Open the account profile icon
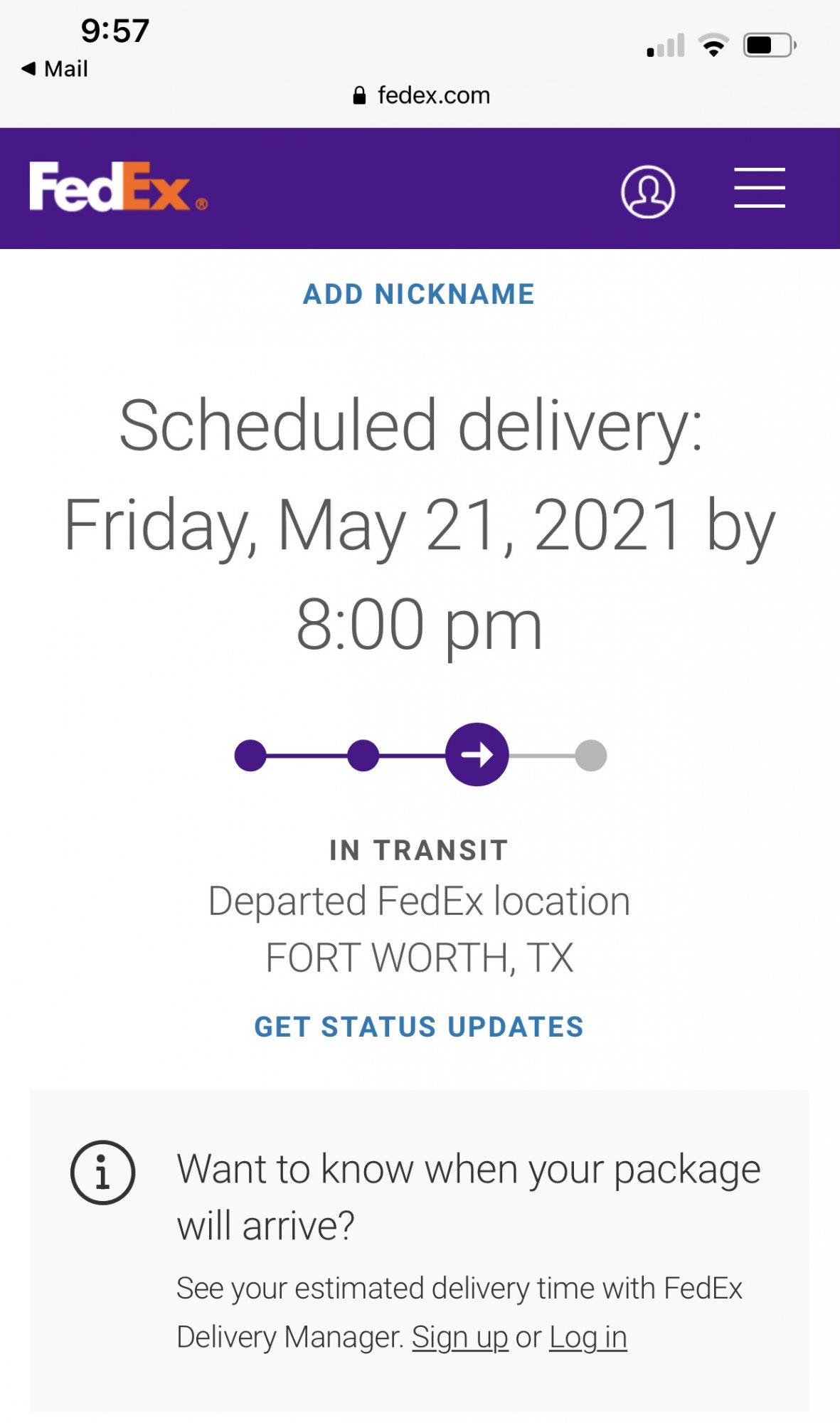Viewport: 840px width, 1423px height. pyautogui.click(x=647, y=191)
